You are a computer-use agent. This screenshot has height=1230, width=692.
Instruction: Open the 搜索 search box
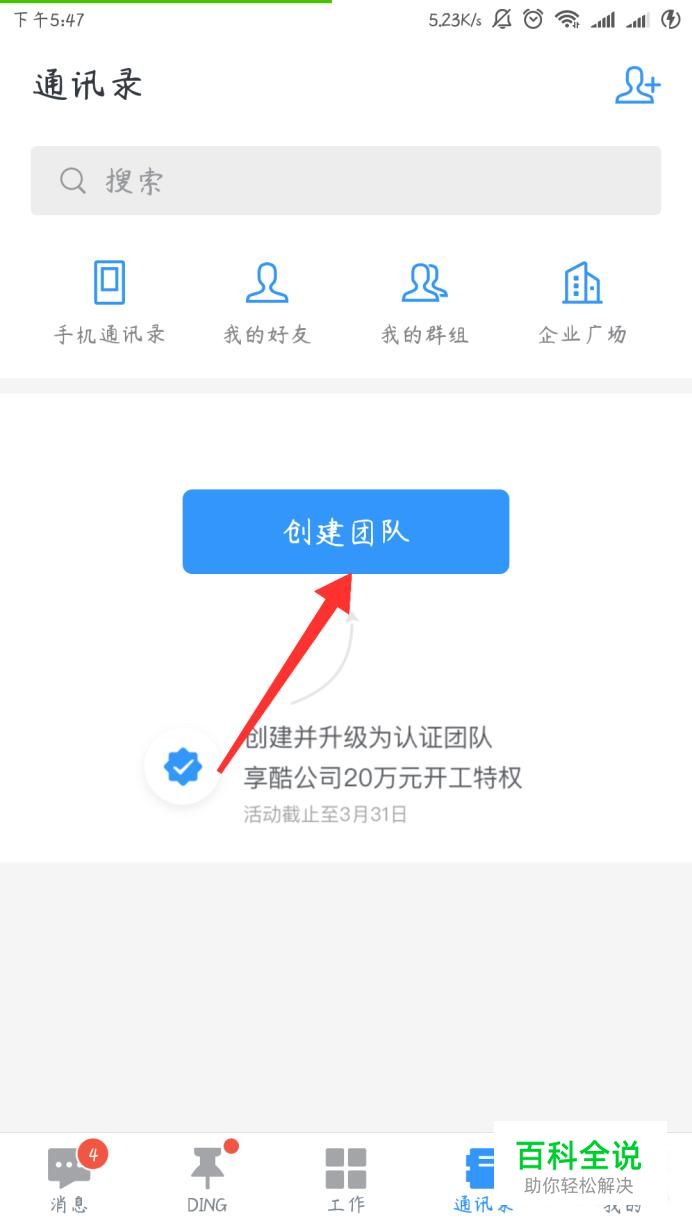[345, 181]
